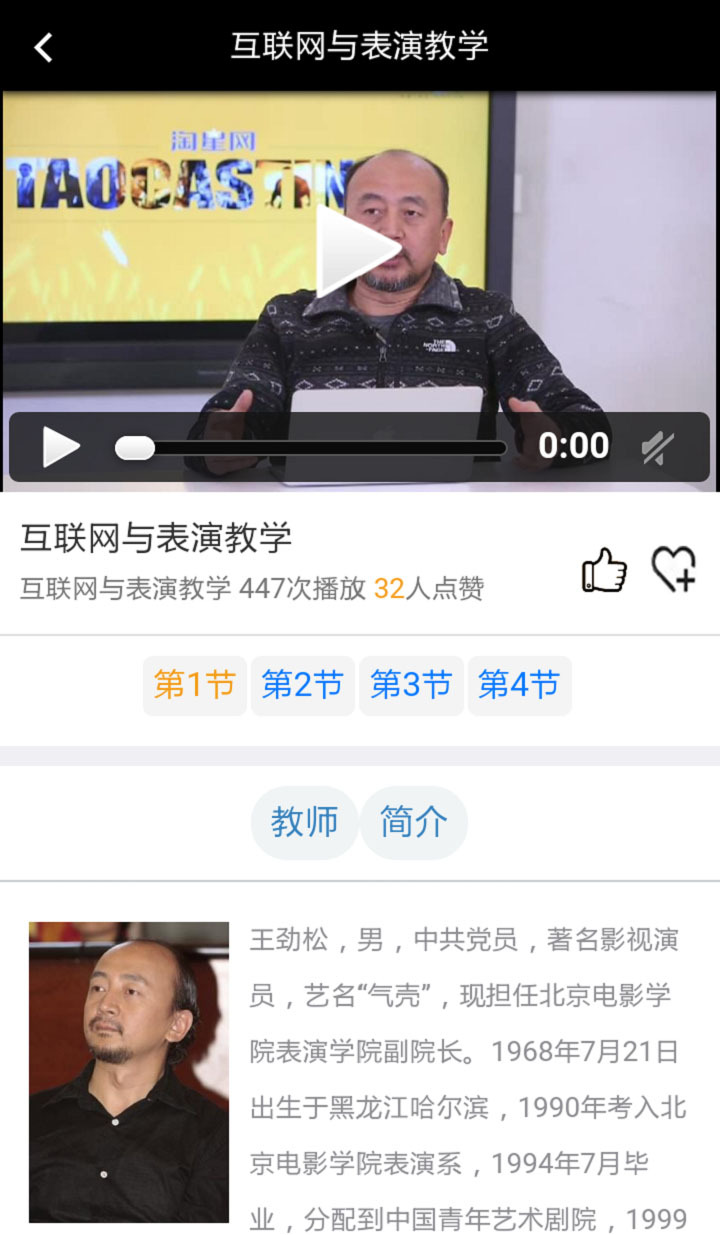This screenshot has height=1235, width=720.
Task: Switch to 第2节 lesson
Action: point(302,686)
